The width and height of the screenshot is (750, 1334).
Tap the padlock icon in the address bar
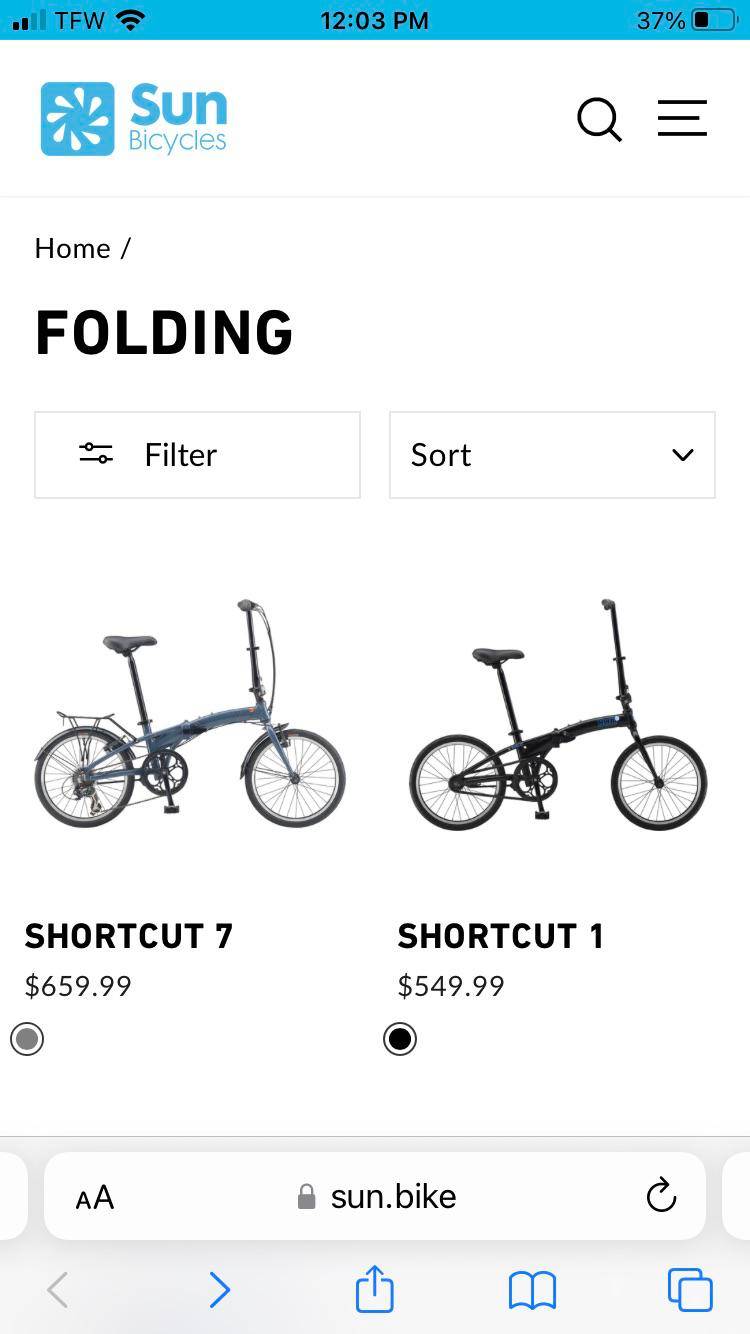click(305, 1196)
